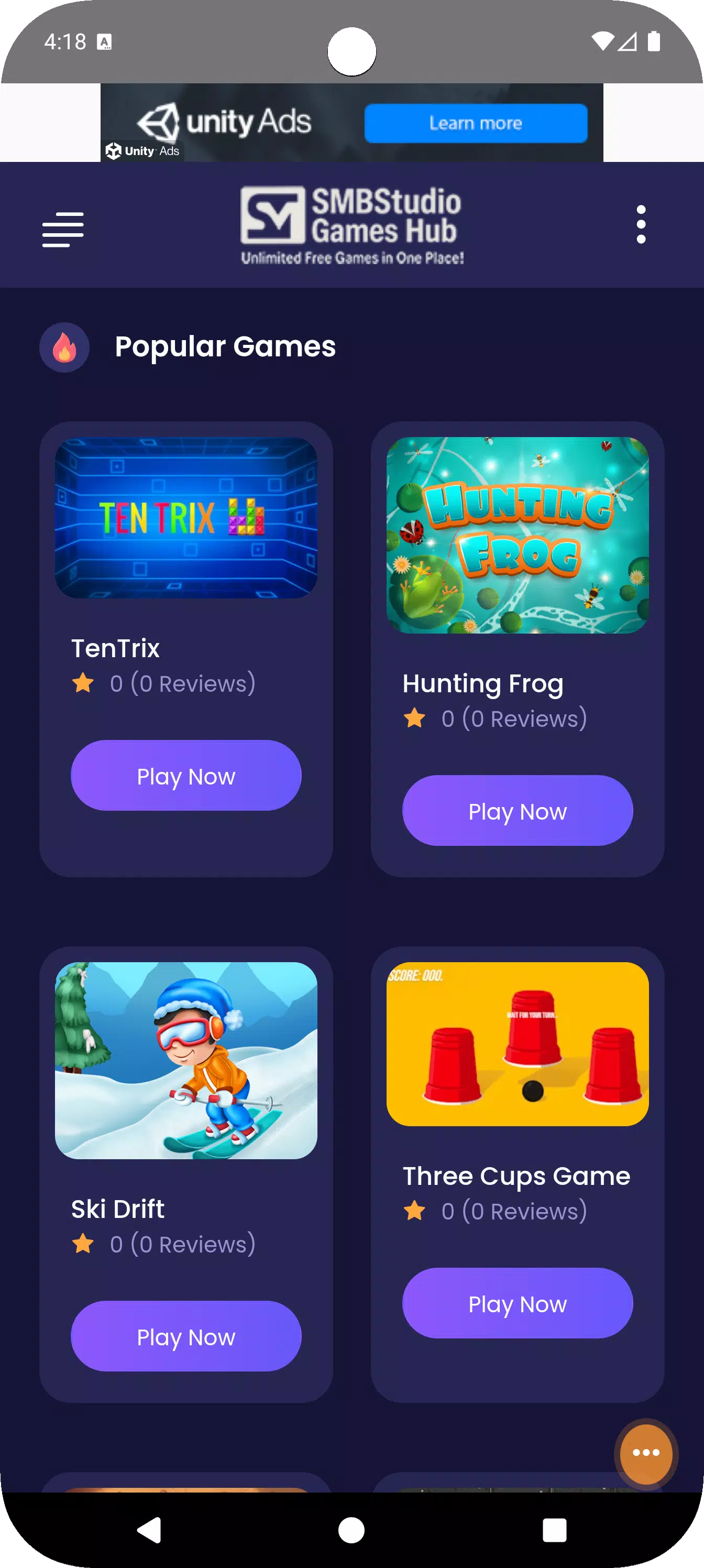Return to the home screen

click(x=351, y=1530)
